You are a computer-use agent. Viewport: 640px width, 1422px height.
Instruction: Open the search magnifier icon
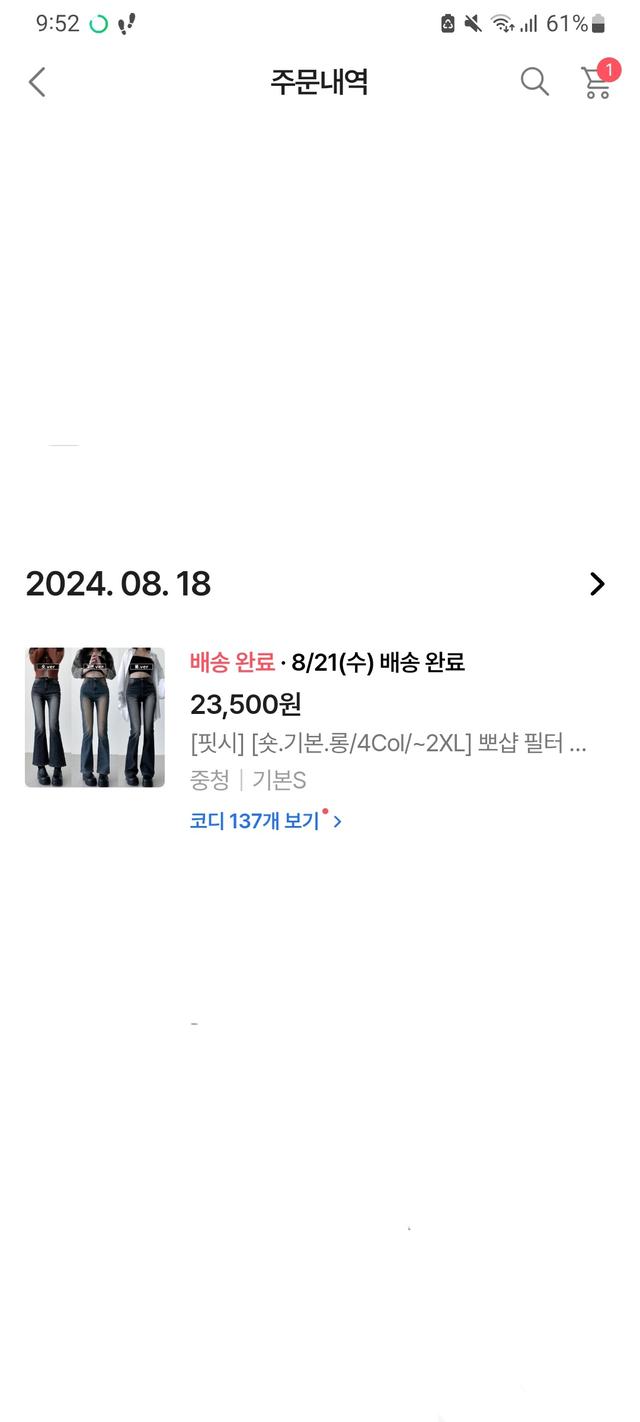534,82
